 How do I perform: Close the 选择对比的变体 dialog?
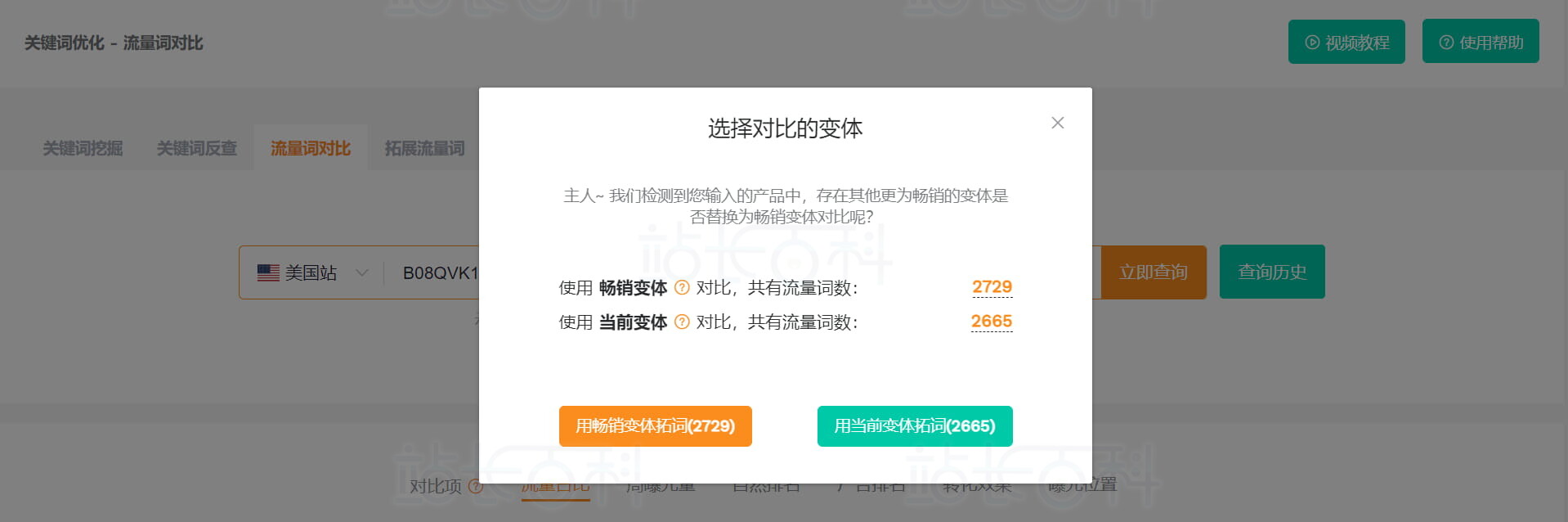(1057, 123)
